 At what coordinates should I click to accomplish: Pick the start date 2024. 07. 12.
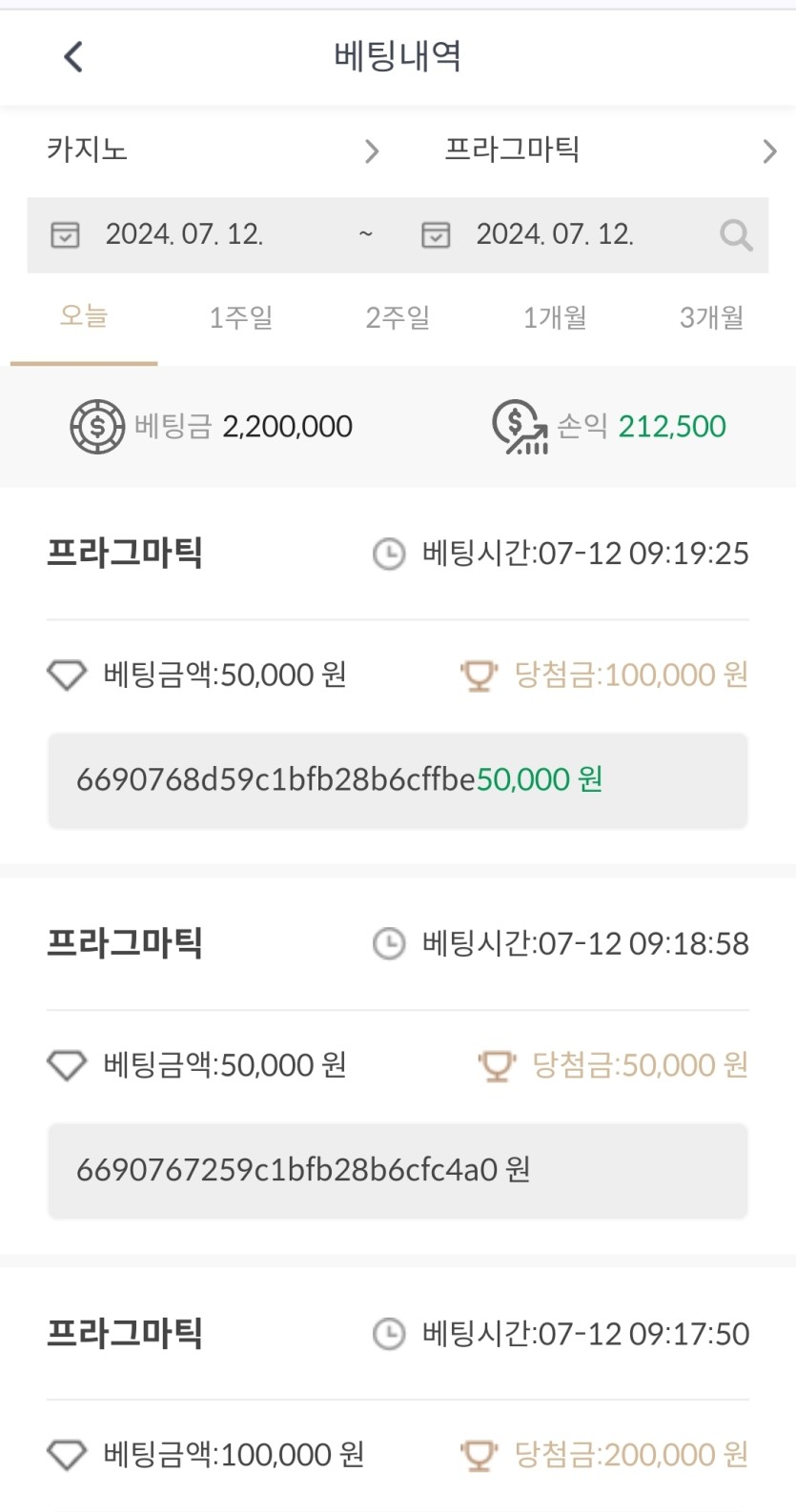pyautogui.click(x=185, y=234)
